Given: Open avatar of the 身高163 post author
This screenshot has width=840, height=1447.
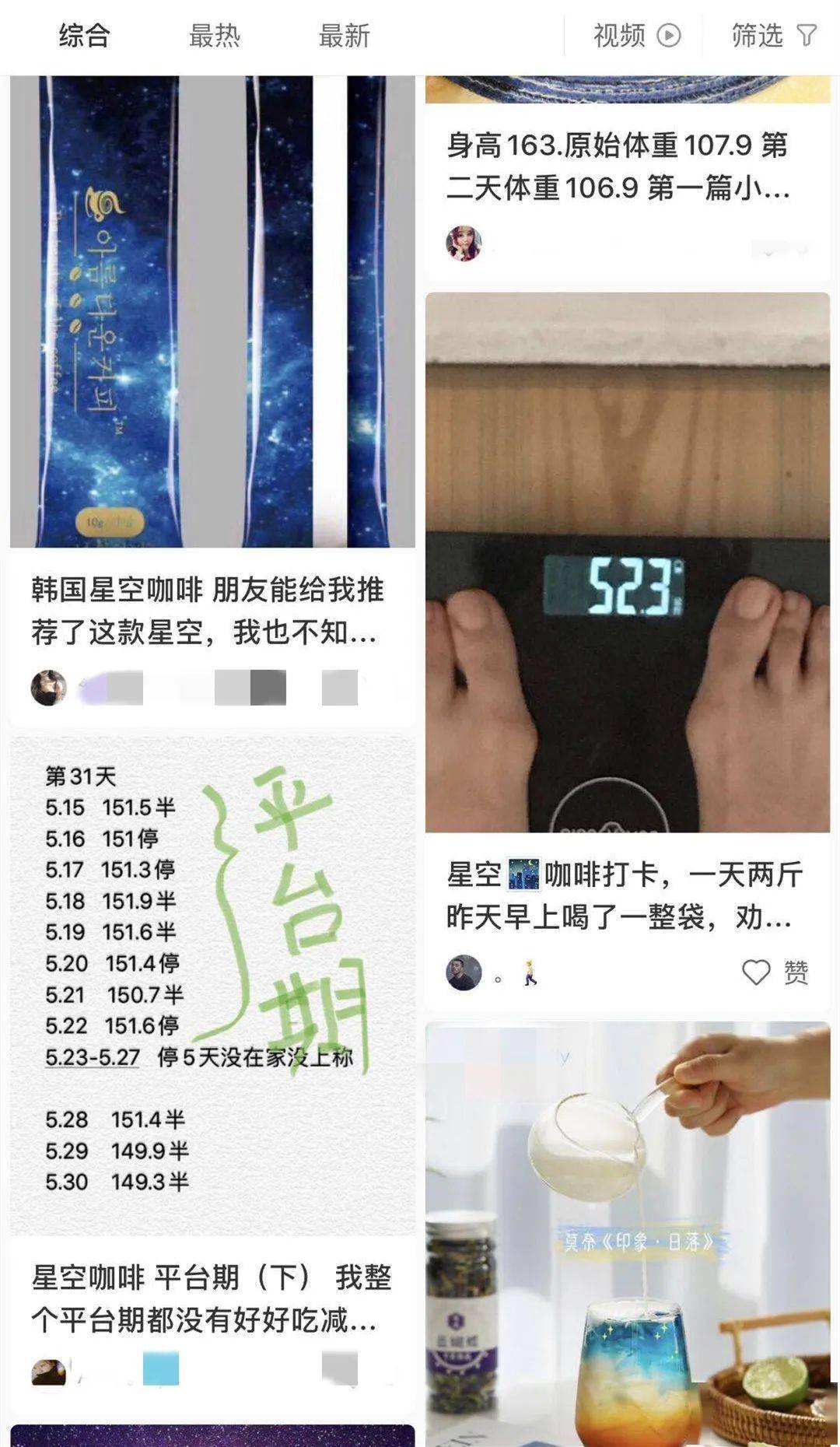Looking at the screenshot, I should click(x=462, y=243).
